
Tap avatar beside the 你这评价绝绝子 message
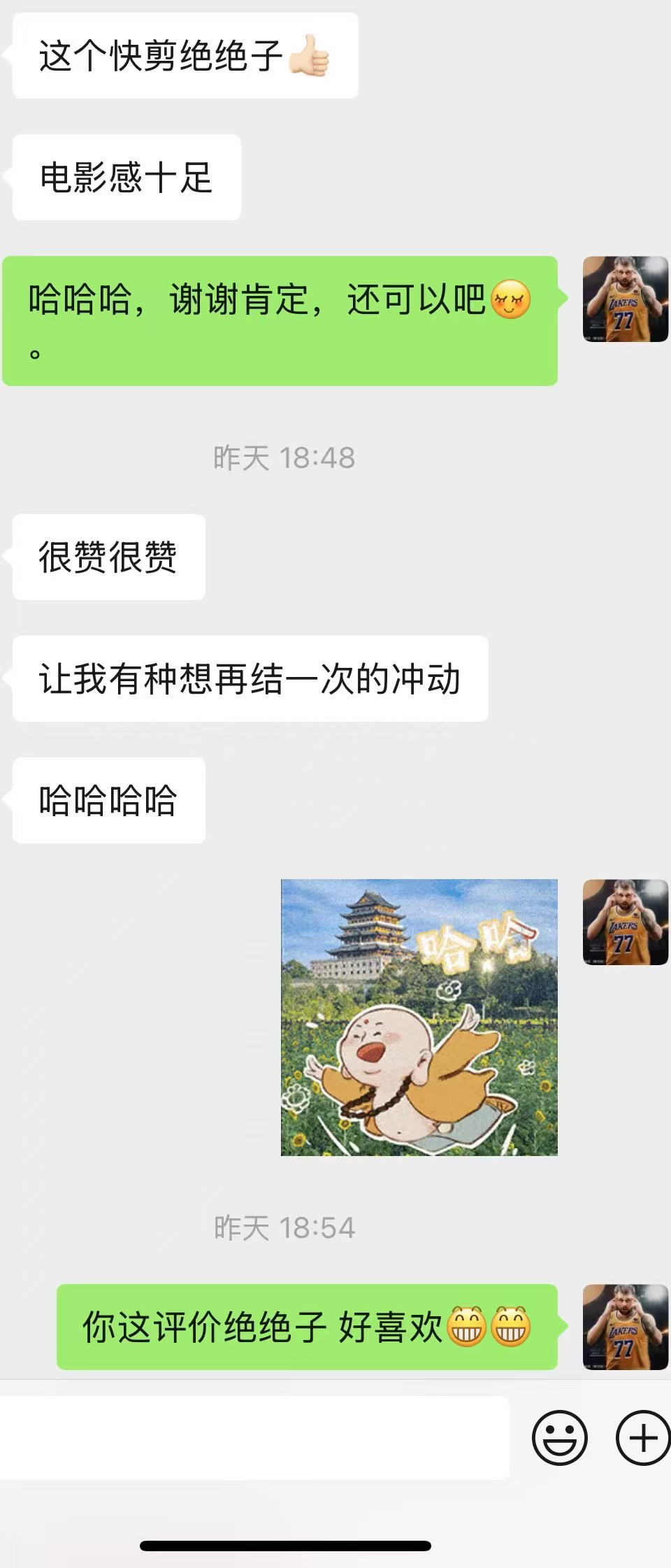(x=625, y=1327)
